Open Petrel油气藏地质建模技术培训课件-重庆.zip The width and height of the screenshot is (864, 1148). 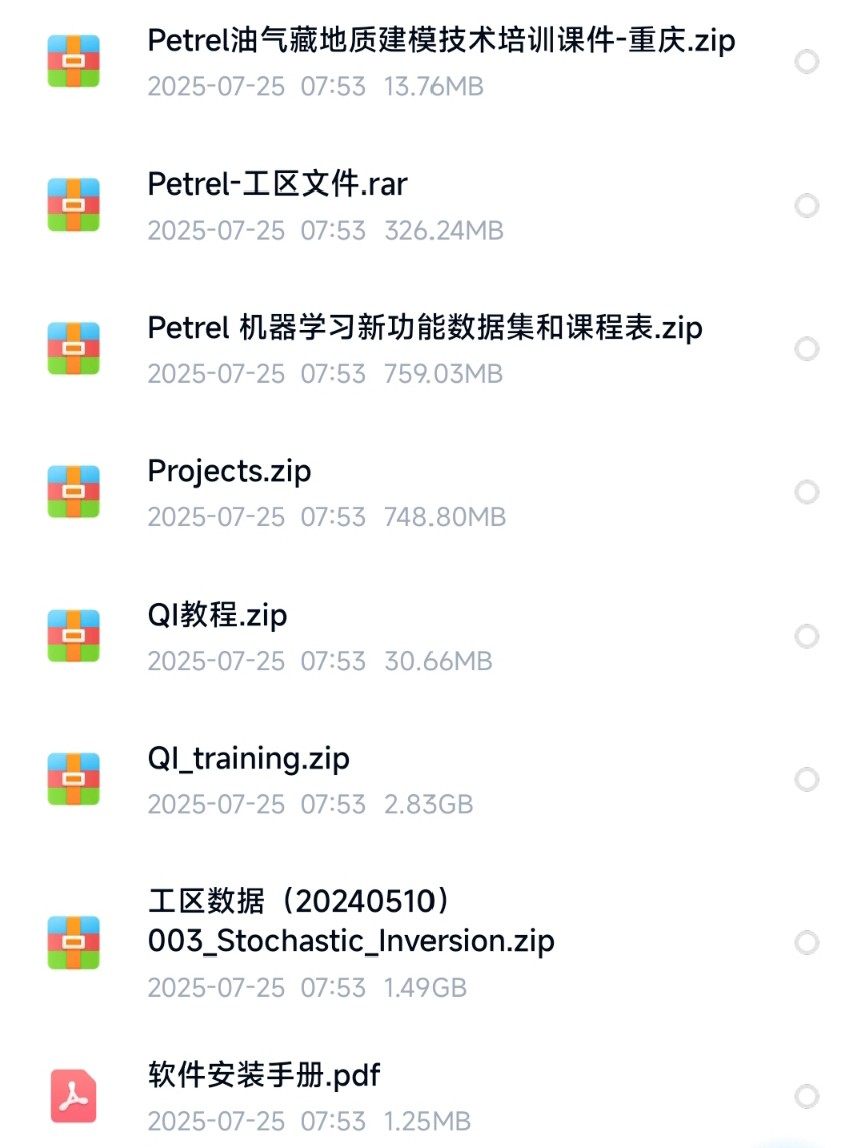click(440, 41)
